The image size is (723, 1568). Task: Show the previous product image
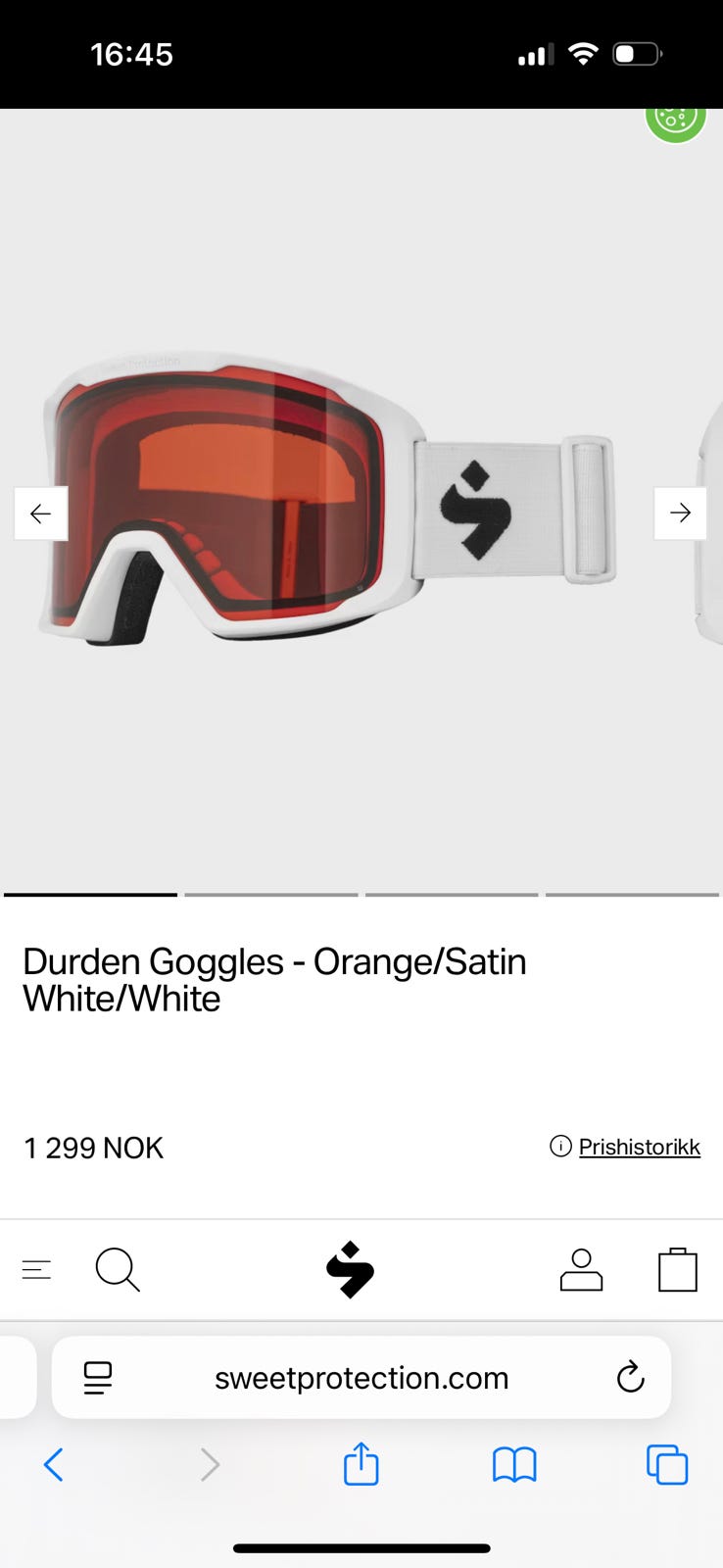(x=41, y=513)
